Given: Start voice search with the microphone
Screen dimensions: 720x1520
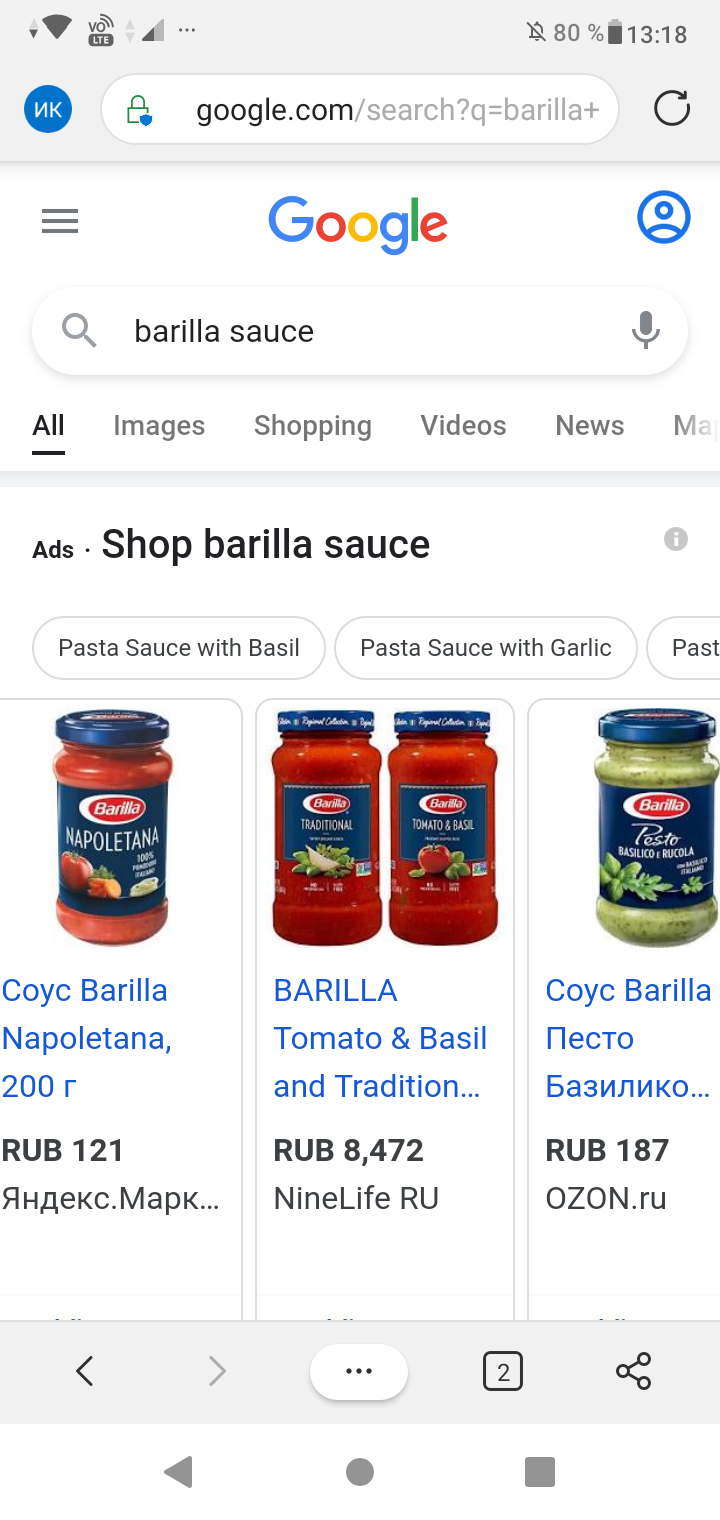Looking at the screenshot, I should [x=646, y=330].
